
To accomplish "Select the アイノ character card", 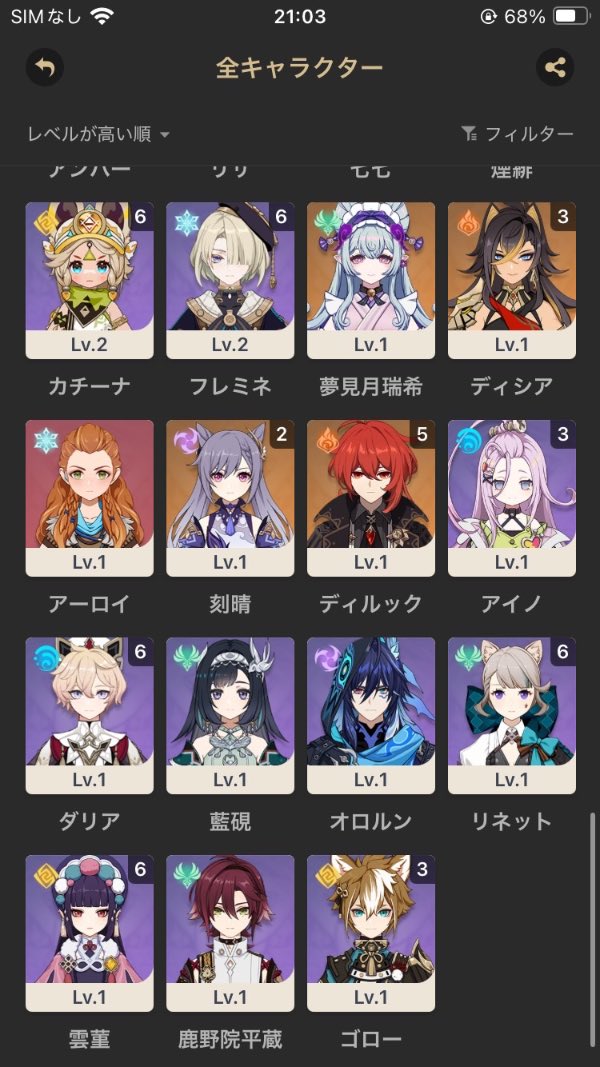I will pyautogui.click(x=512, y=498).
